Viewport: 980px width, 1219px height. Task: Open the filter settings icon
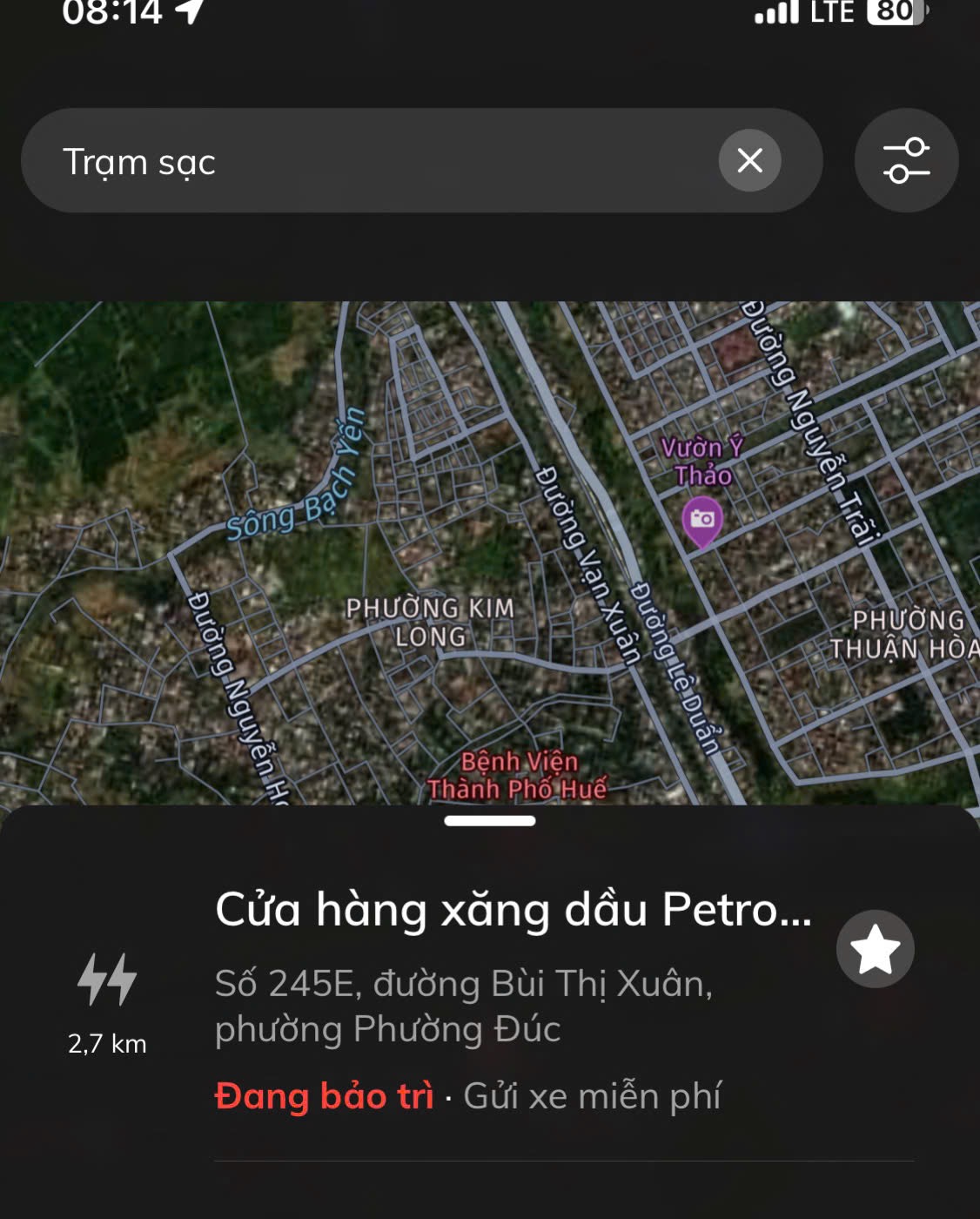[x=906, y=160]
